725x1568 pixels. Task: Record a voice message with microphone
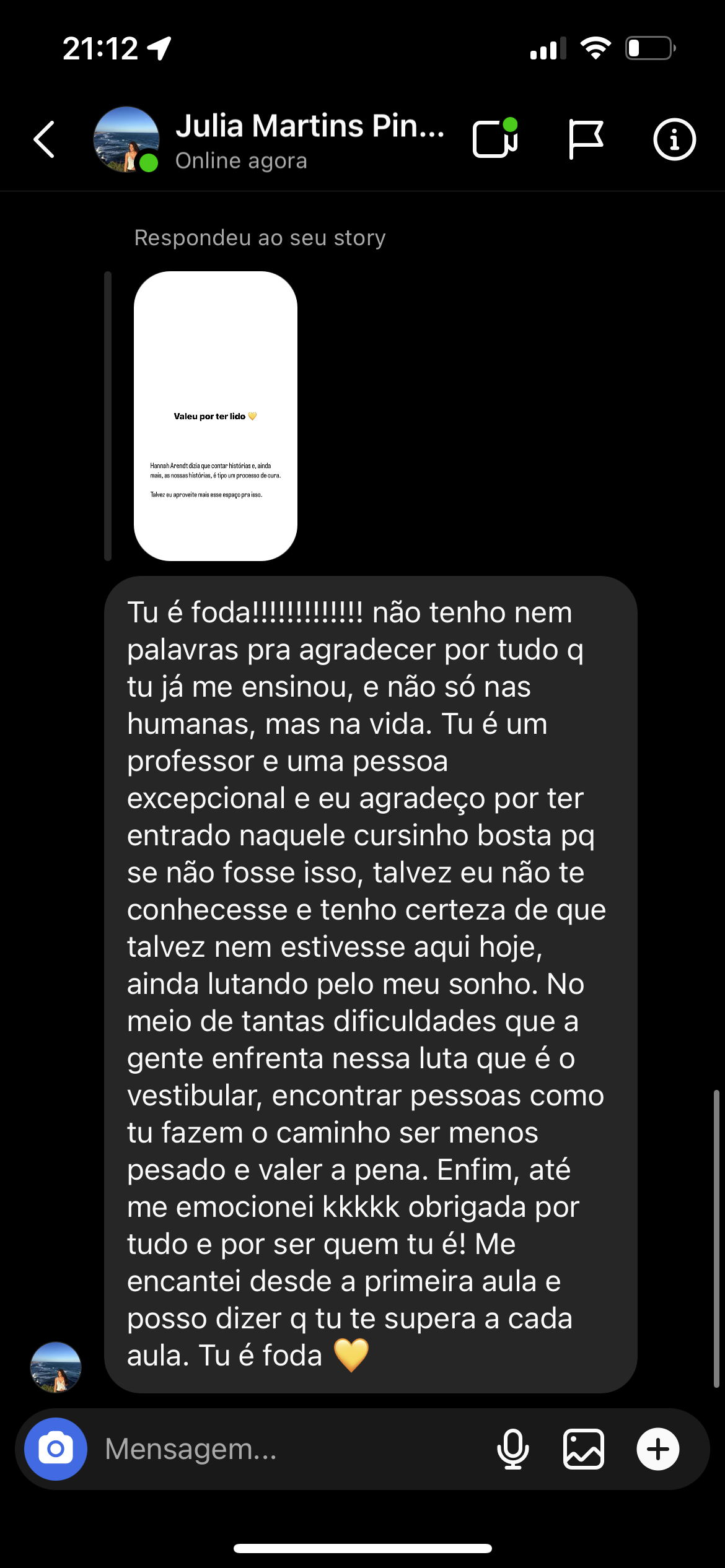click(x=513, y=1449)
